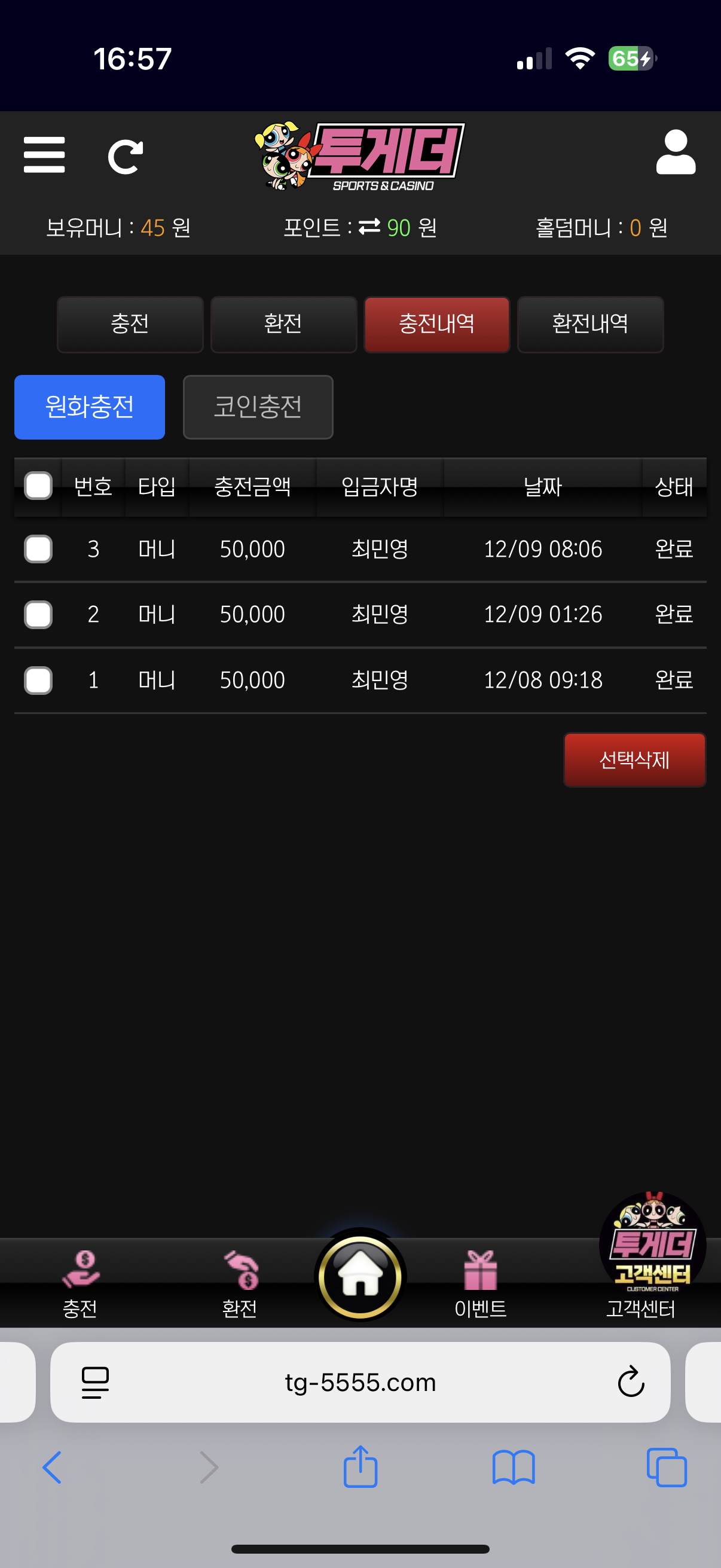Viewport: 721px width, 1568px height.
Task: Check the box for record number 3
Action: (38, 549)
